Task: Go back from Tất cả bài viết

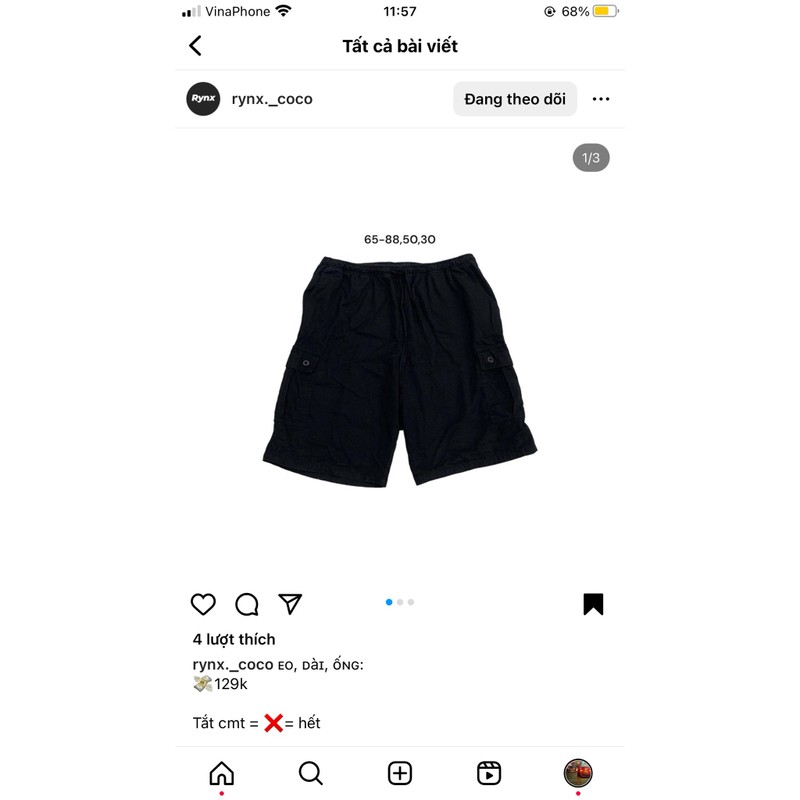Action: 195,46
